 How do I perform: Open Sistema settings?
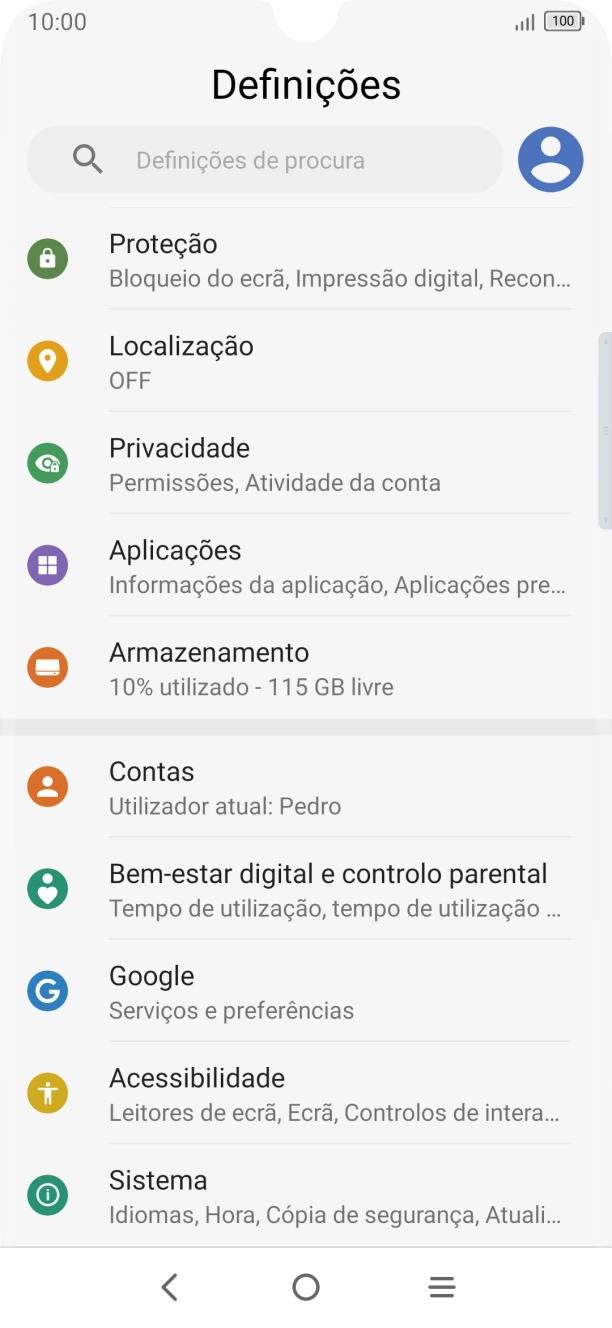point(300,1195)
